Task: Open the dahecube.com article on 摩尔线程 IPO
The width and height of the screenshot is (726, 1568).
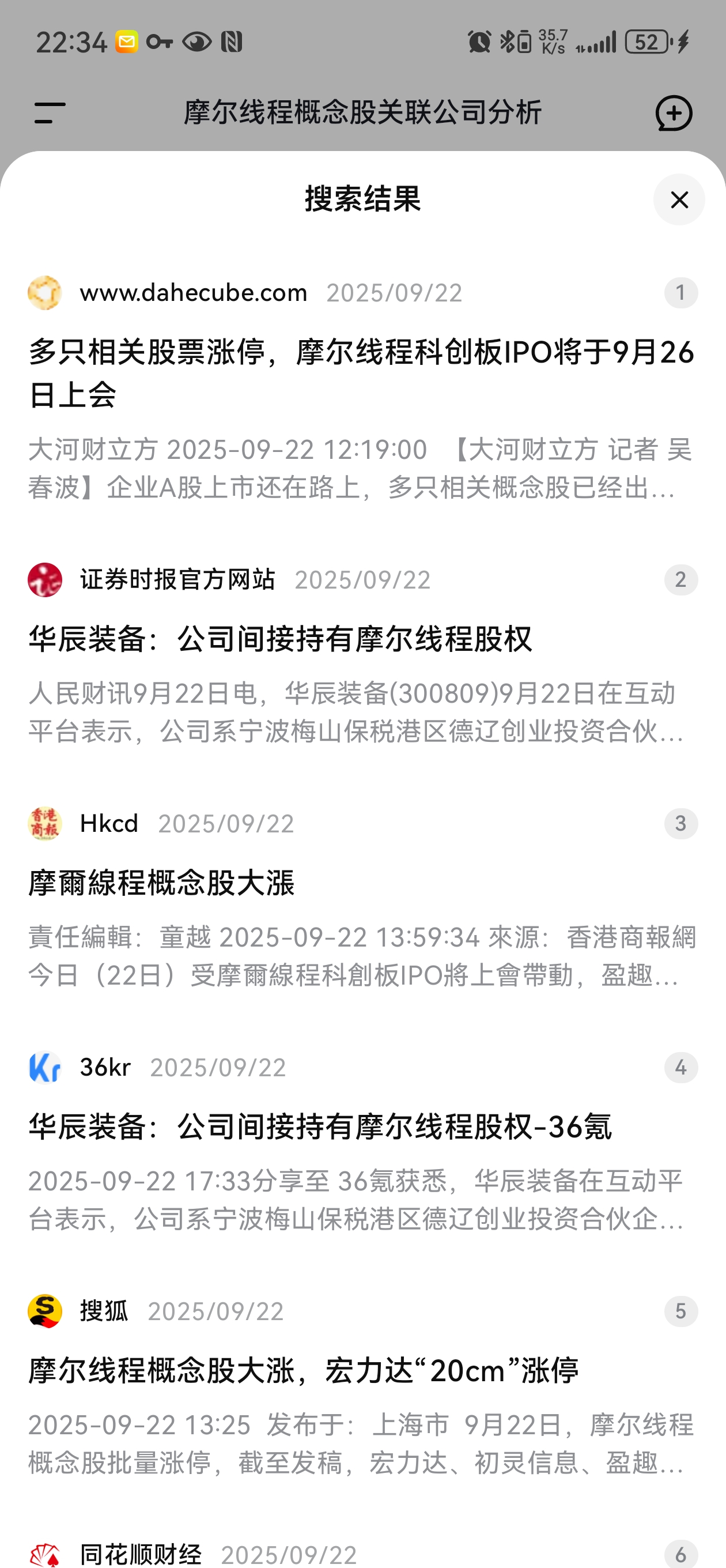Action: click(x=362, y=372)
